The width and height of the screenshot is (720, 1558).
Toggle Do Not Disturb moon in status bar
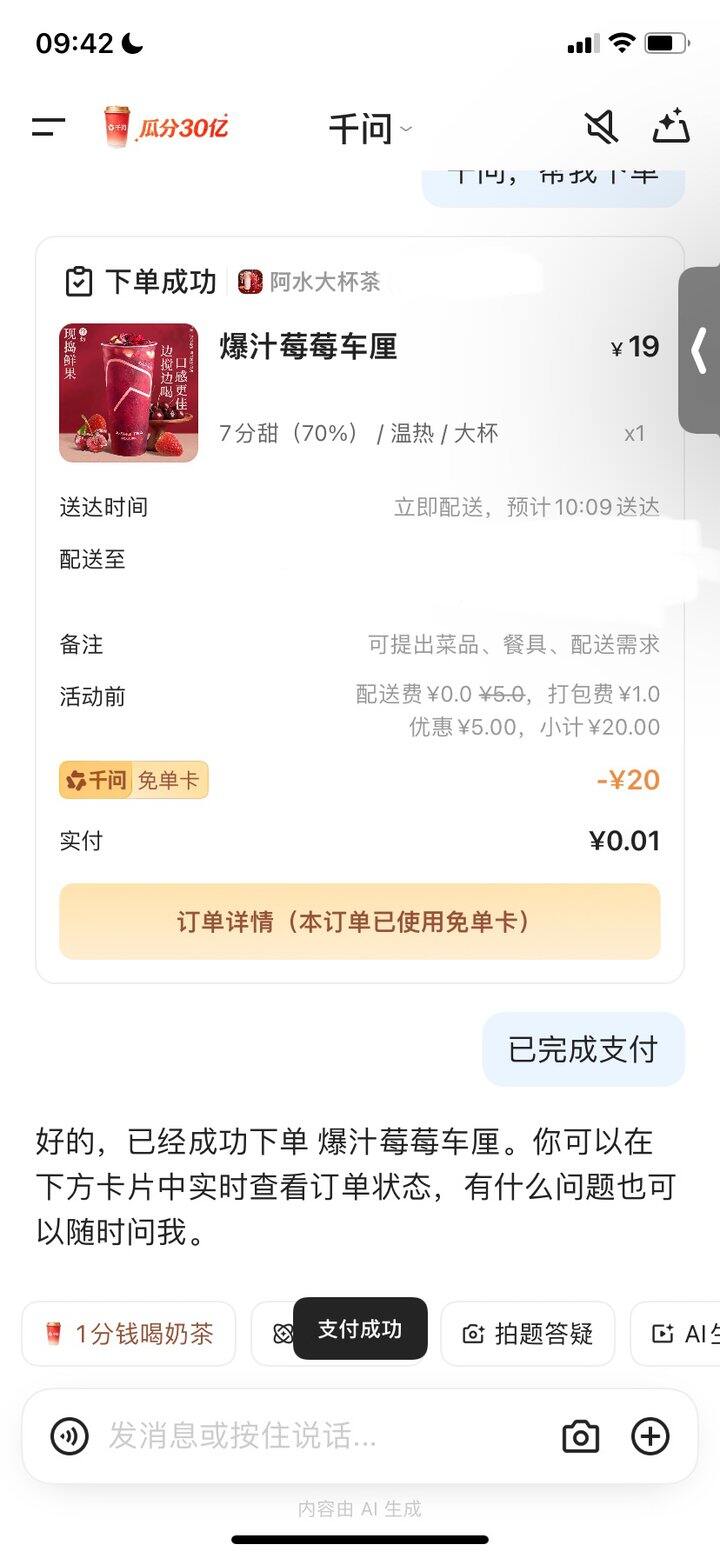(131, 43)
